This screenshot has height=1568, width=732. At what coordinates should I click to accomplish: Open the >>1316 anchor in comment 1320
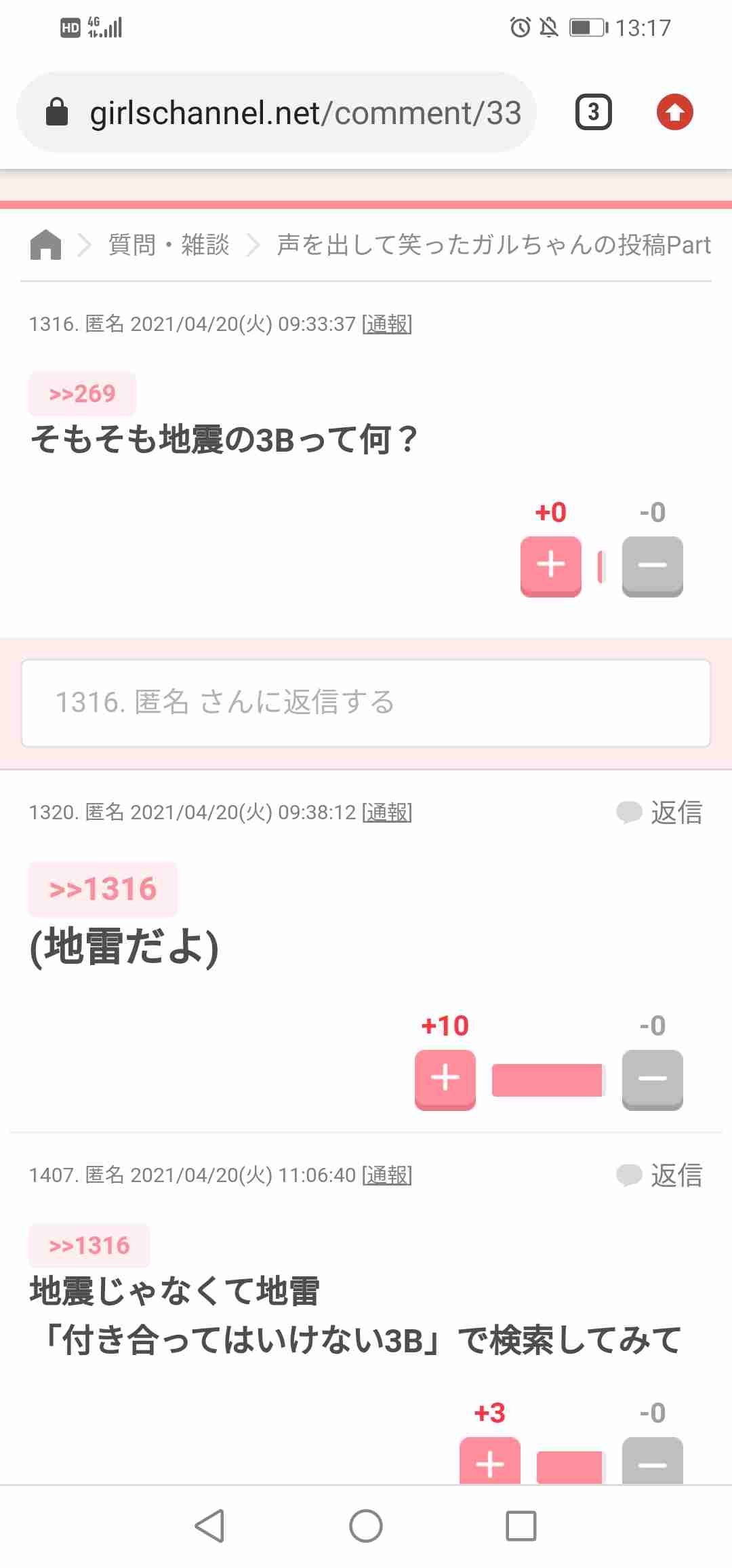[103, 889]
